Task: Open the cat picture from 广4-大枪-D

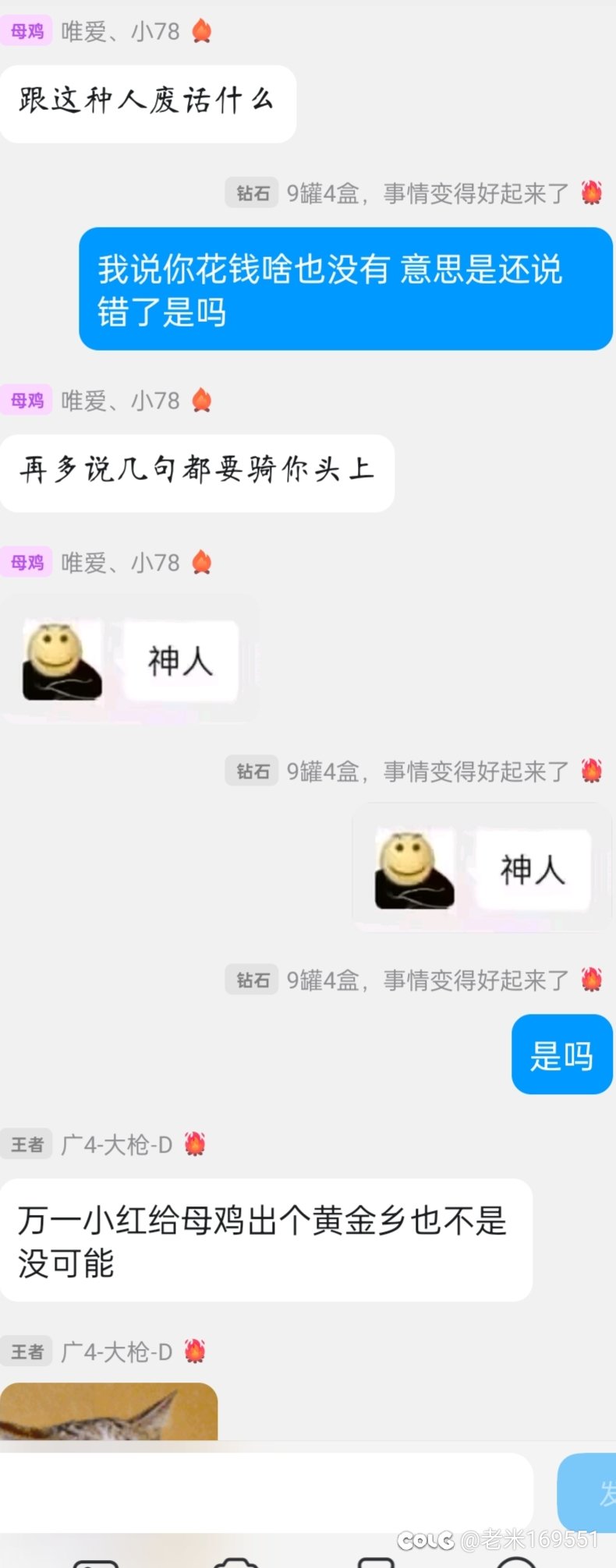Action: point(108,1411)
